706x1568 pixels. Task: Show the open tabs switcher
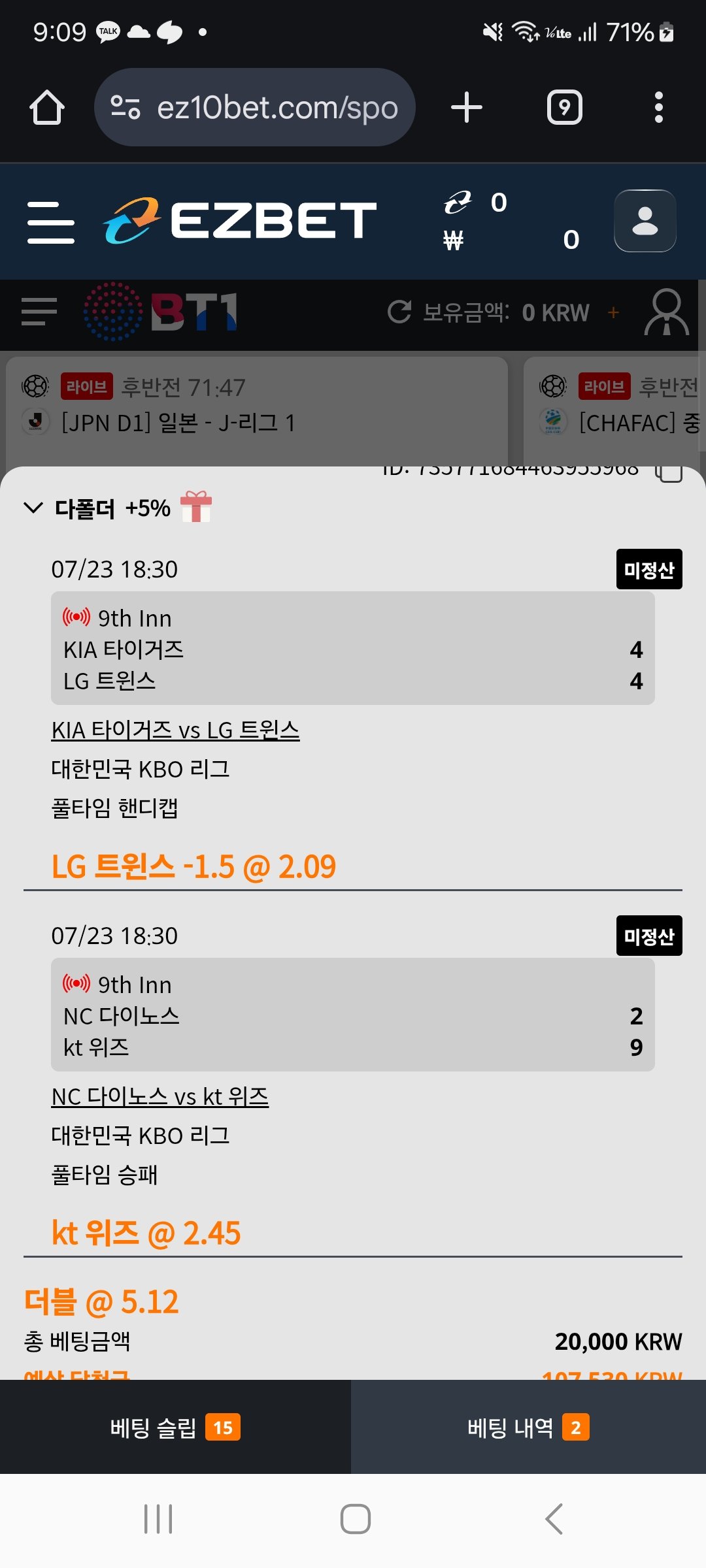(x=564, y=108)
